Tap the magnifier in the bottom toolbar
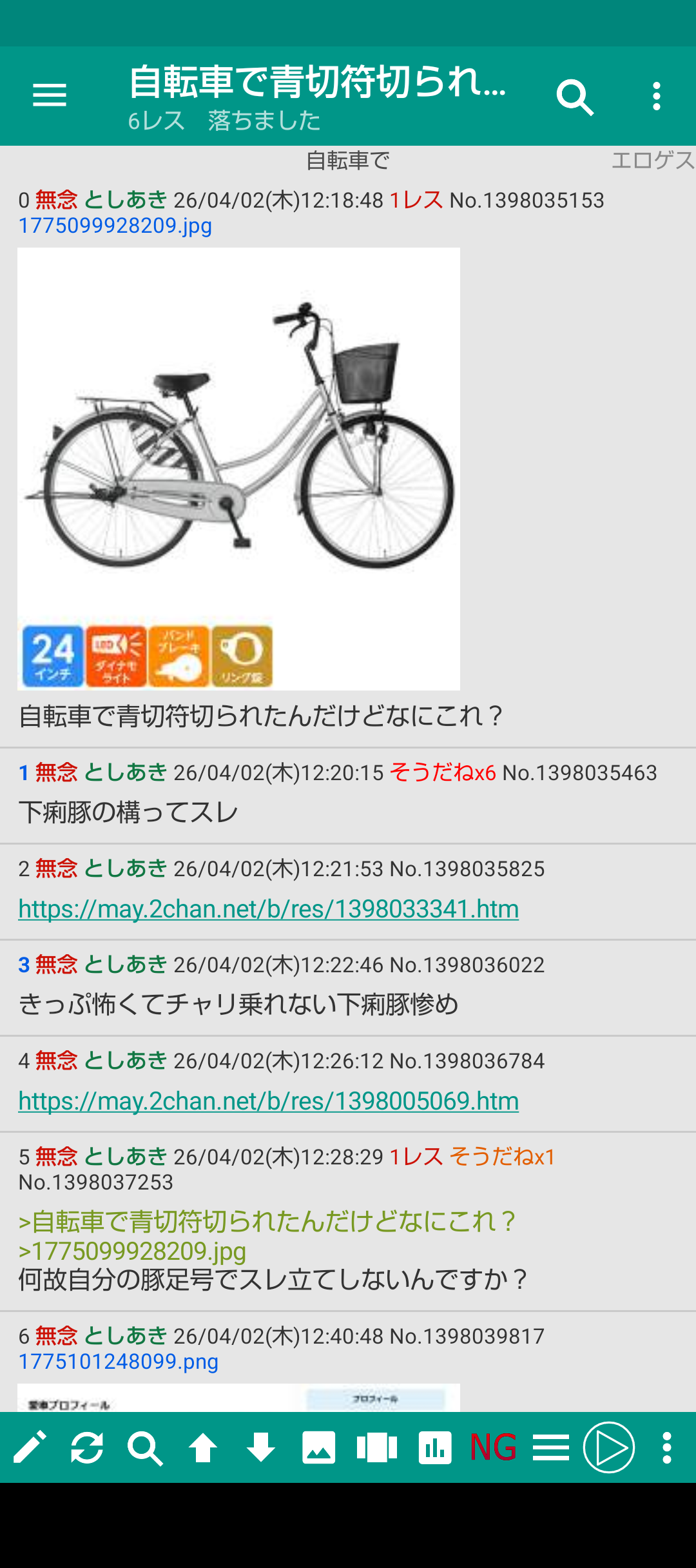The height and width of the screenshot is (1568, 696). click(145, 1447)
